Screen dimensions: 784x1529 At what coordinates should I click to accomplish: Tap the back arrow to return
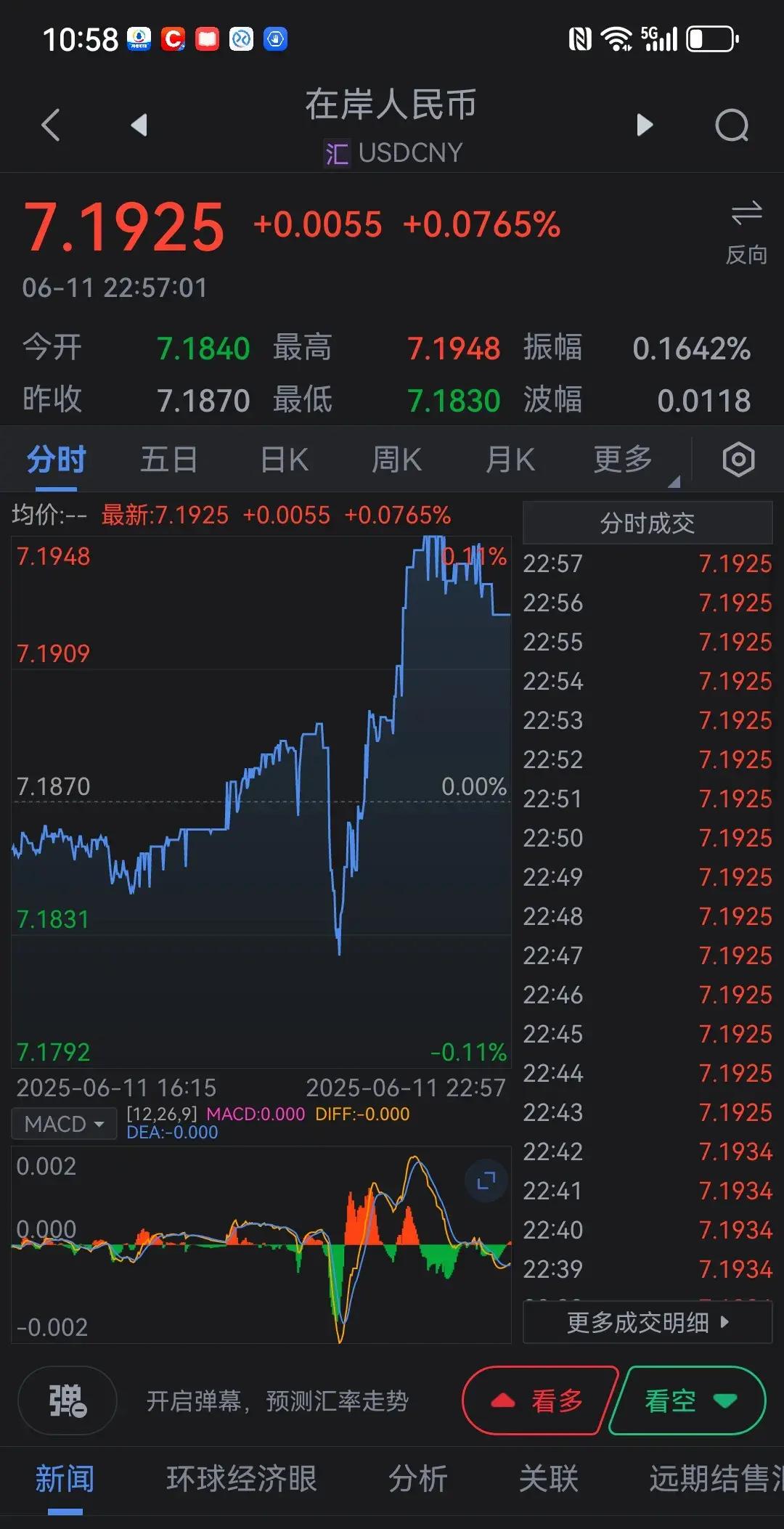(x=49, y=125)
